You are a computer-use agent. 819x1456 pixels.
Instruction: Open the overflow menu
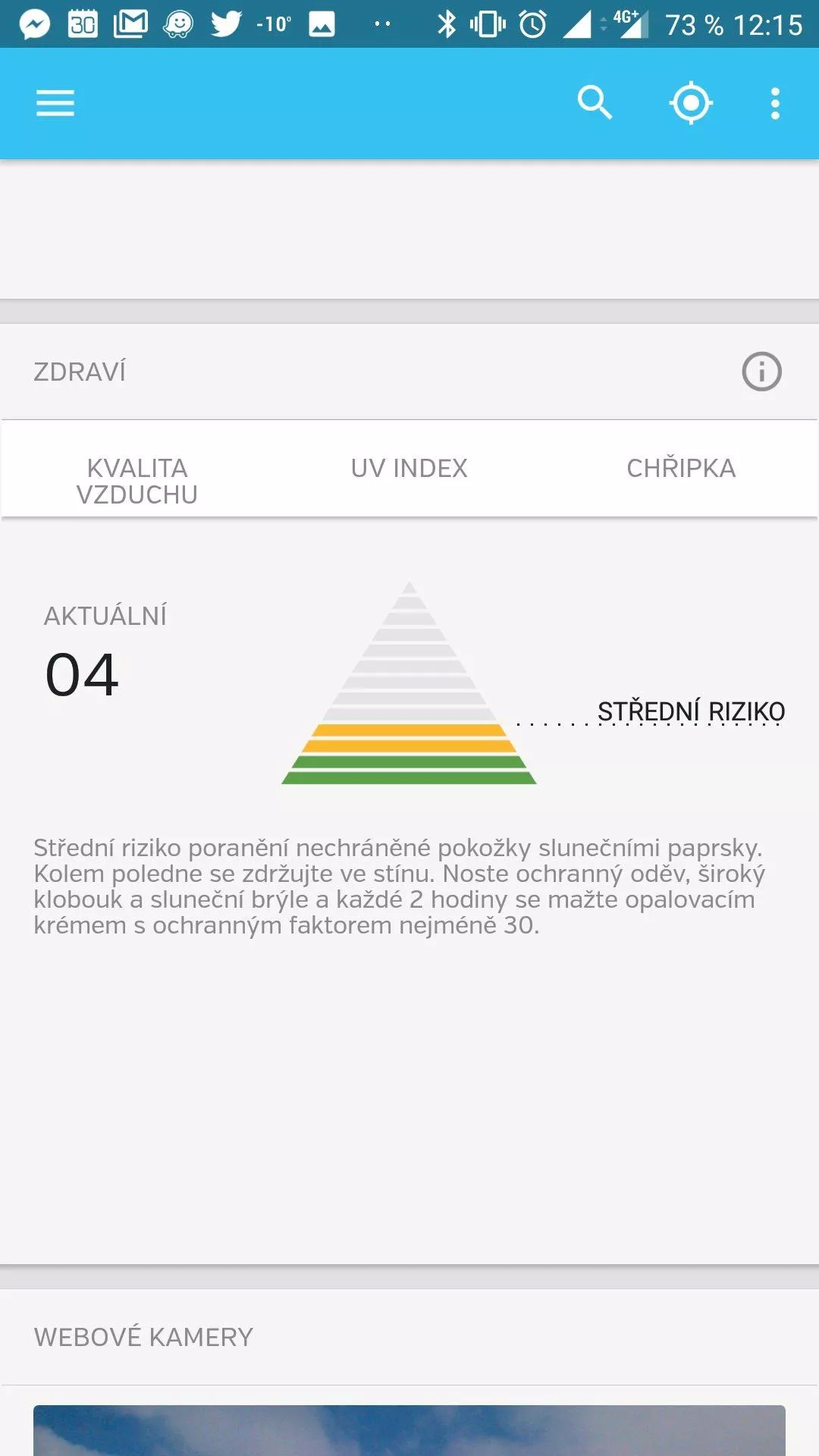pyautogui.click(x=775, y=103)
